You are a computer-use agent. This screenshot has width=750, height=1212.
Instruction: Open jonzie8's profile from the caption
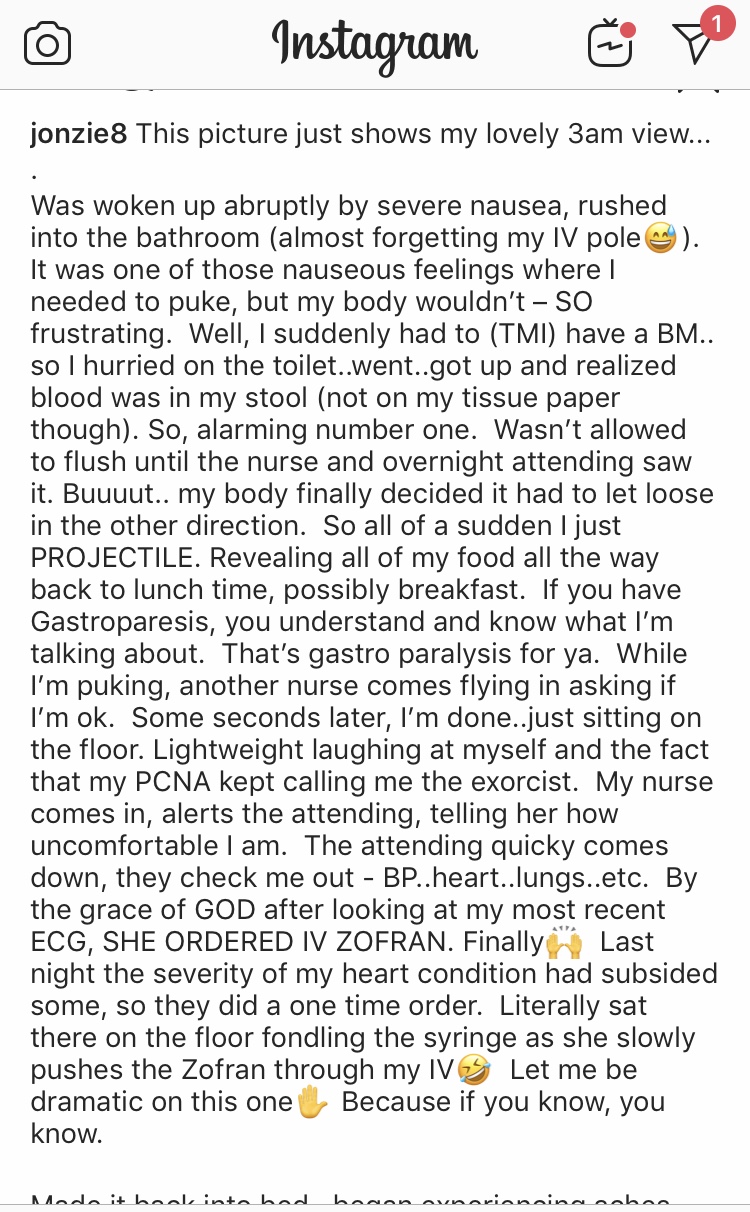79,134
